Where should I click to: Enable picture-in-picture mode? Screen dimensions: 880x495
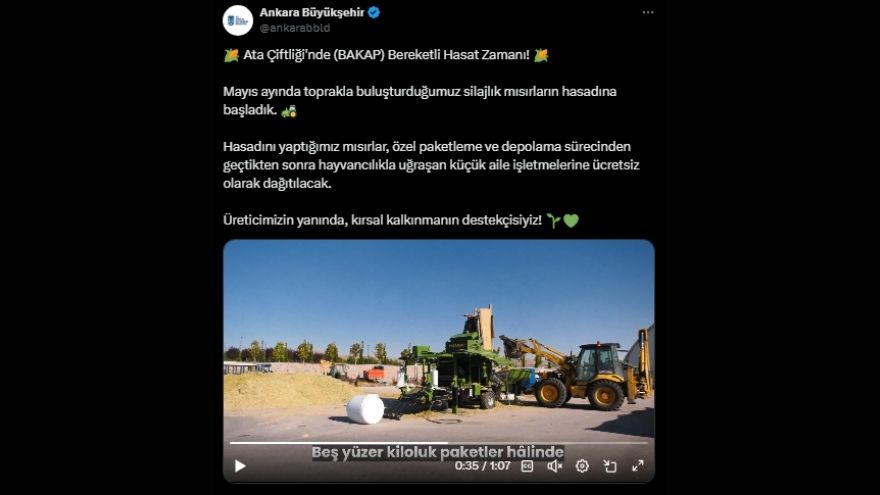pos(610,466)
